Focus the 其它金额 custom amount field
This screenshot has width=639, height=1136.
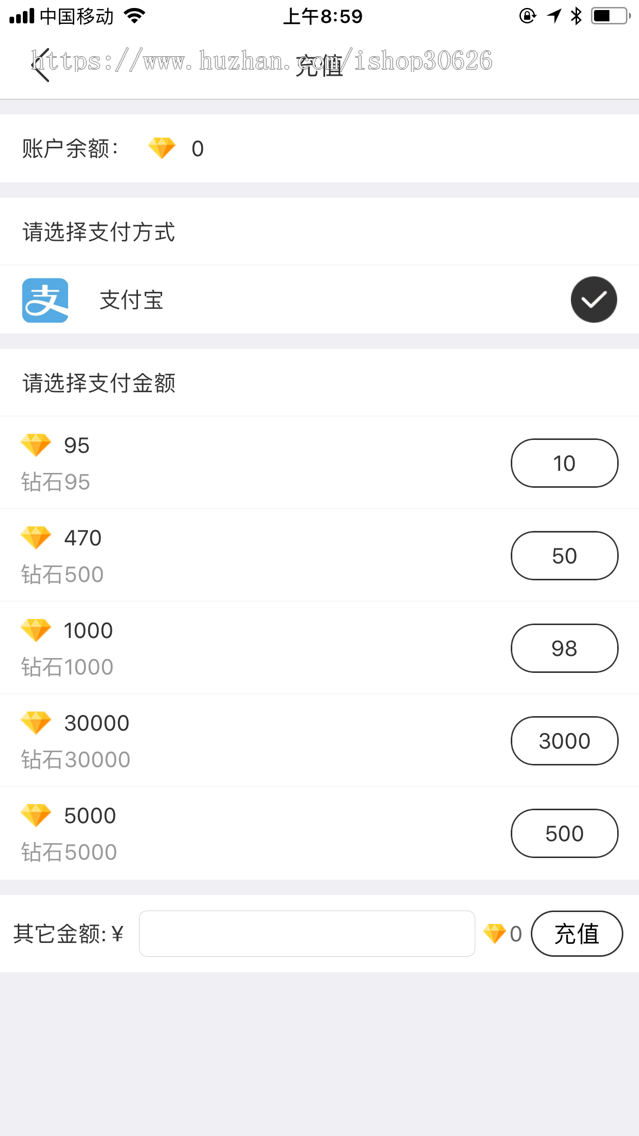coord(306,933)
